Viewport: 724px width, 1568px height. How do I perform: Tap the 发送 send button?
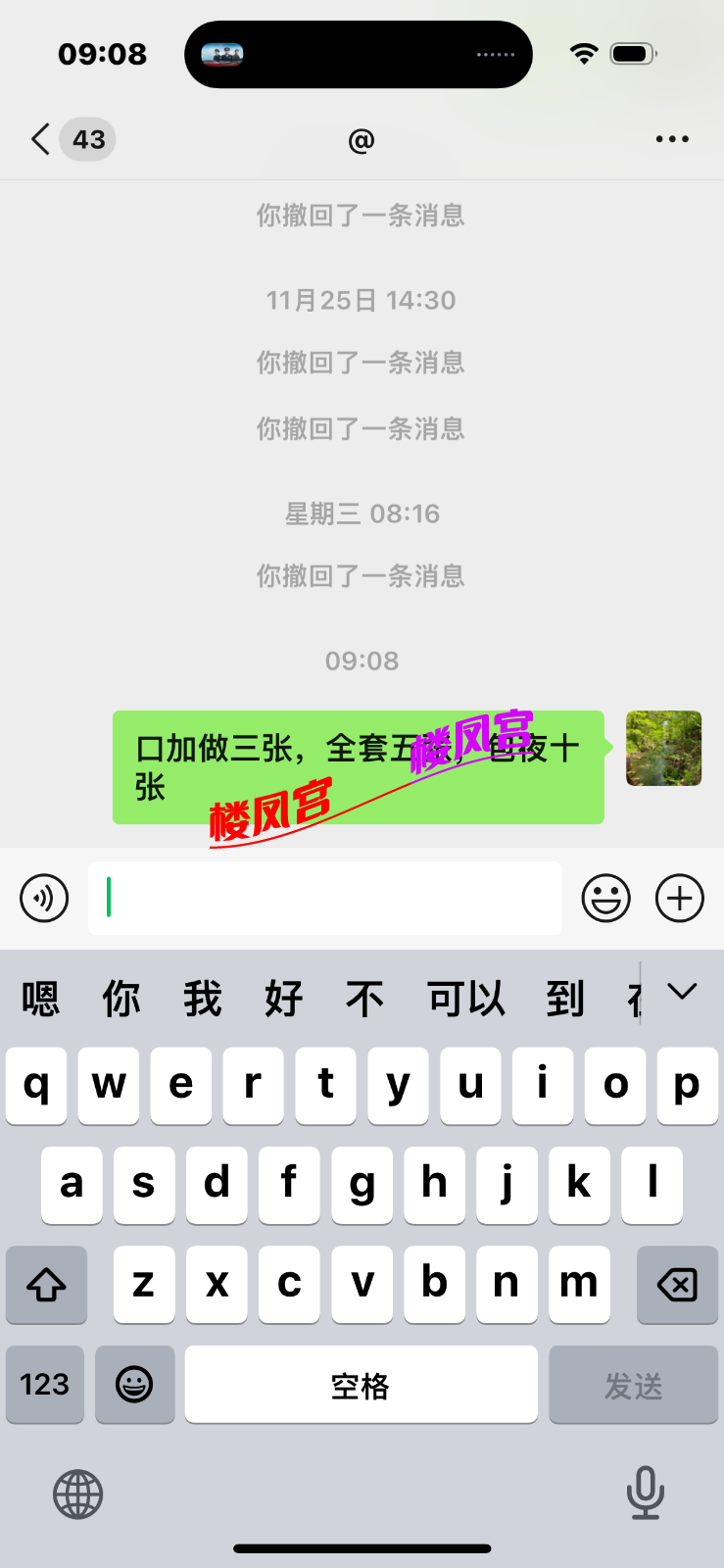[634, 1385]
